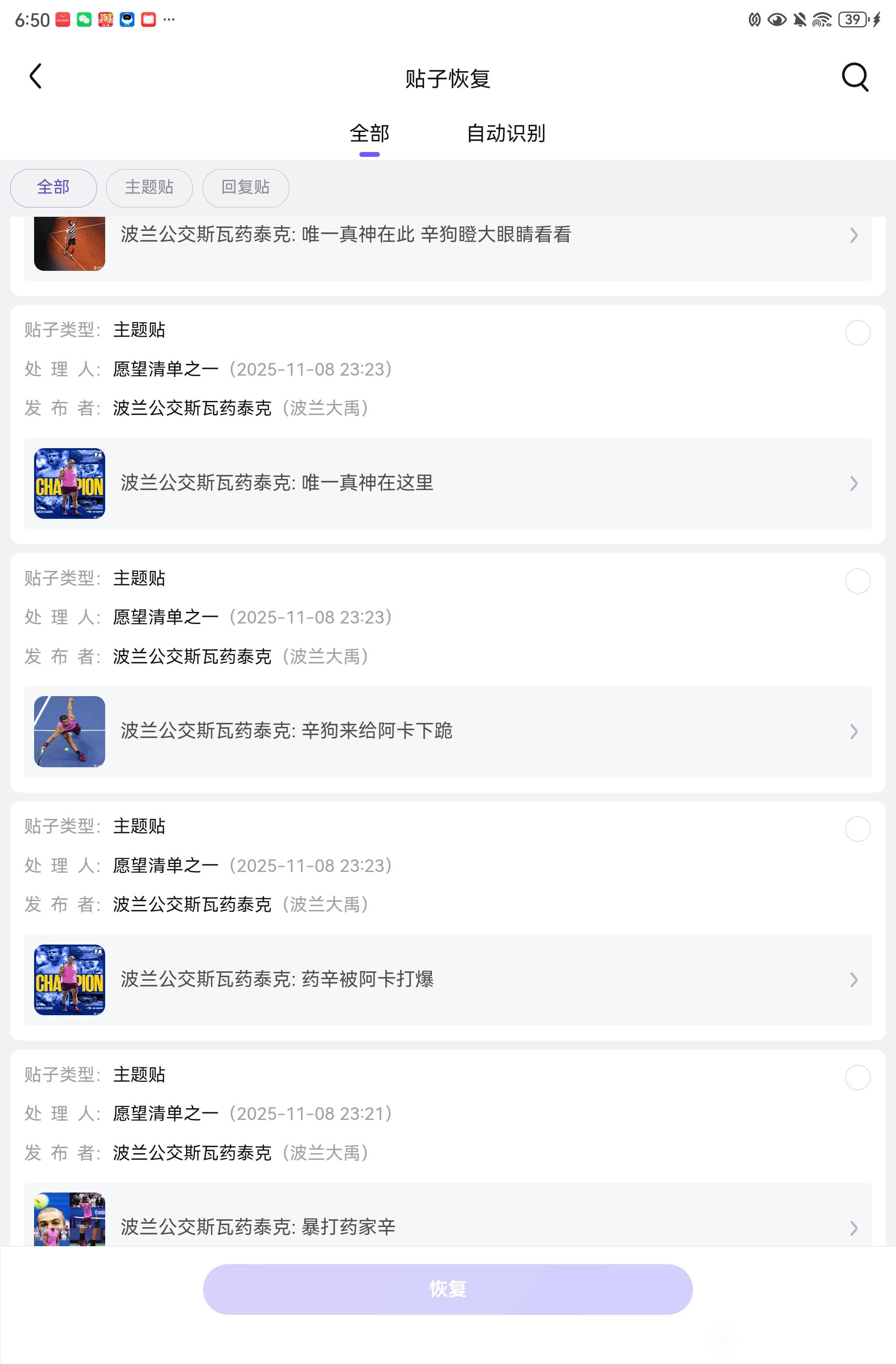Choose the 全部 filter chip

[x=53, y=188]
